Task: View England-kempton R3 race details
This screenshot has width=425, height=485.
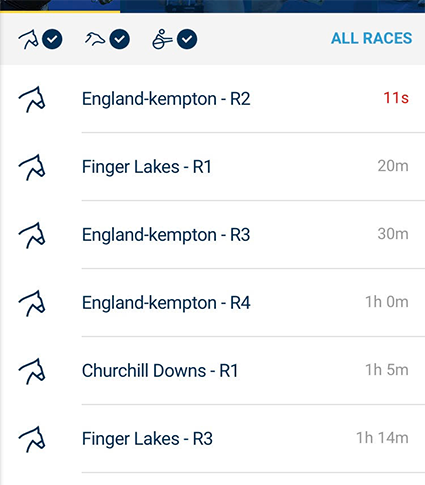Action: [x=212, y=235]
